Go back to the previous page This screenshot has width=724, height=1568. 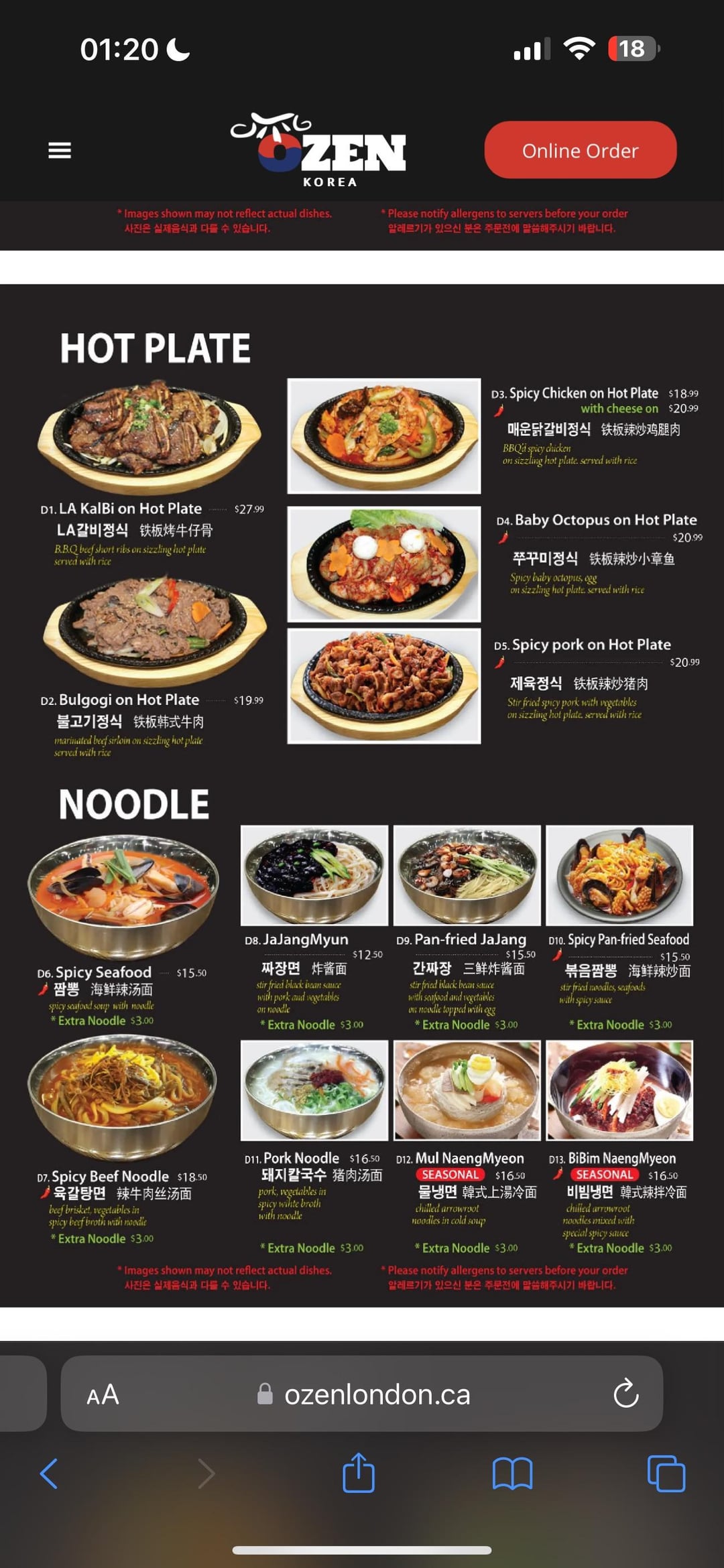[49, 1474]
